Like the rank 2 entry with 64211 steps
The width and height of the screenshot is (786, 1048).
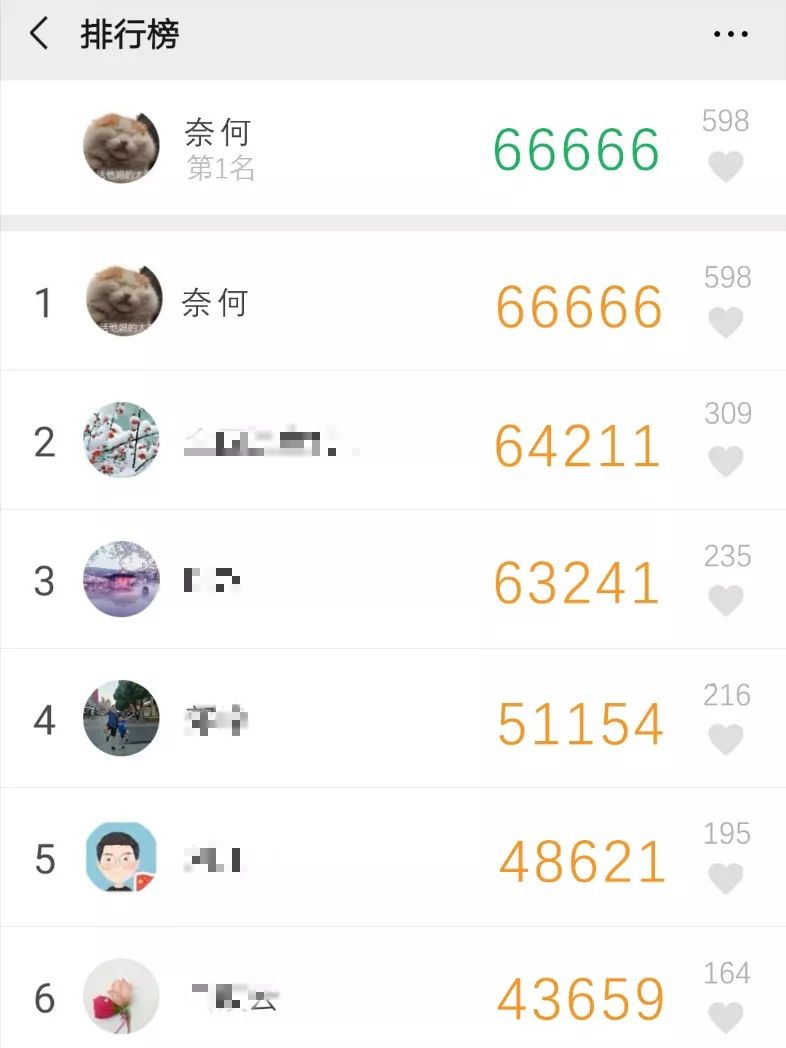tap(726, 461)
